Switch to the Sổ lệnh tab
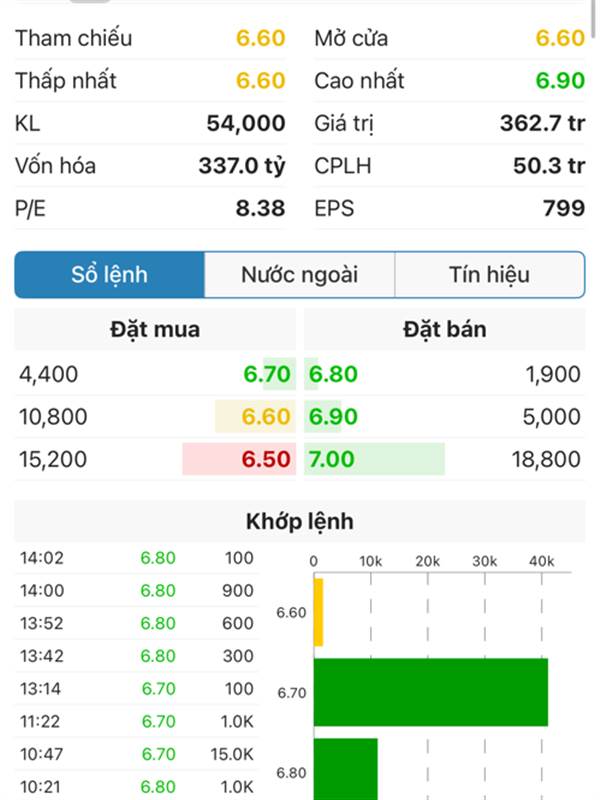Image resolution: width=600 pixels, height=800 pixels. pyautogui.click(x=110, y=275)
